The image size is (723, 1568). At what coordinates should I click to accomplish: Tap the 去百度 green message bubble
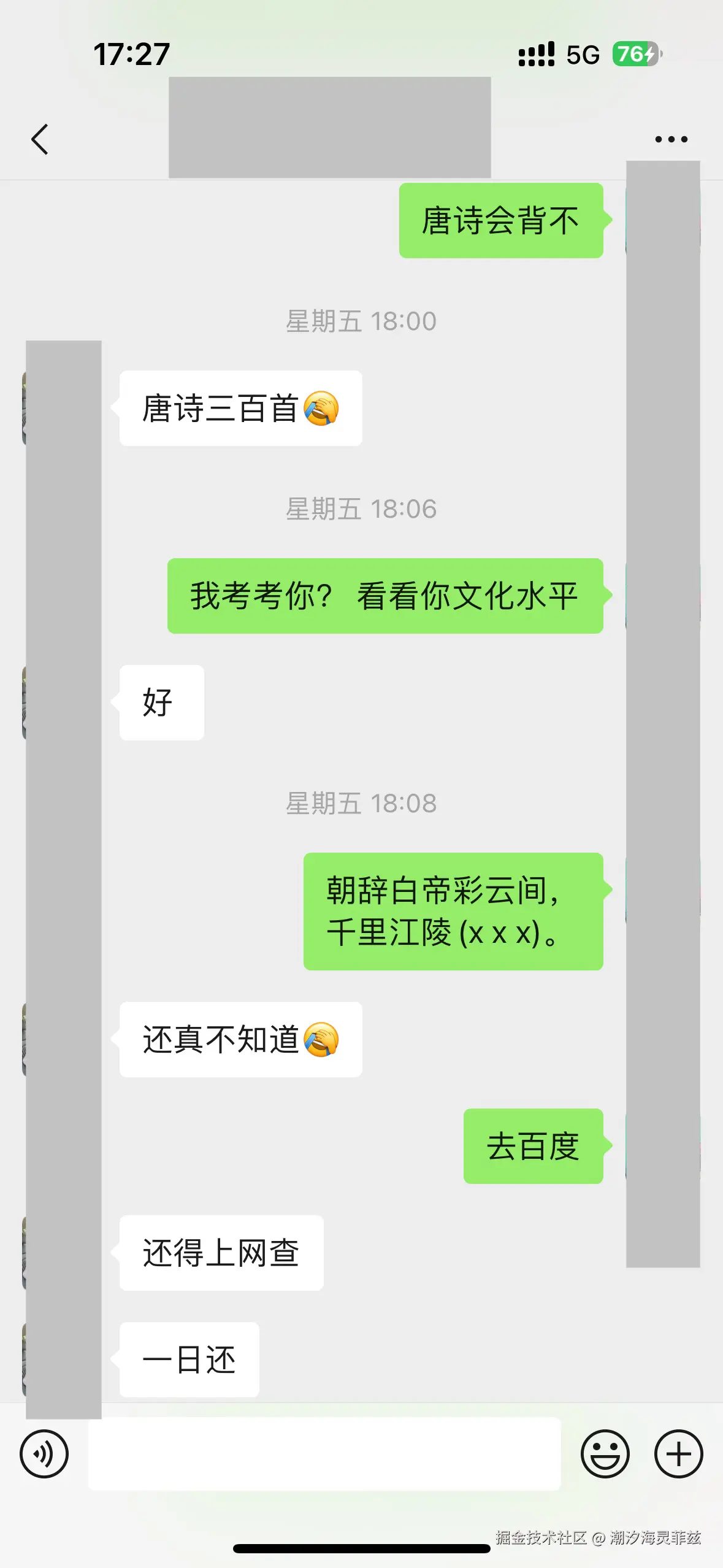point(533,1146)
